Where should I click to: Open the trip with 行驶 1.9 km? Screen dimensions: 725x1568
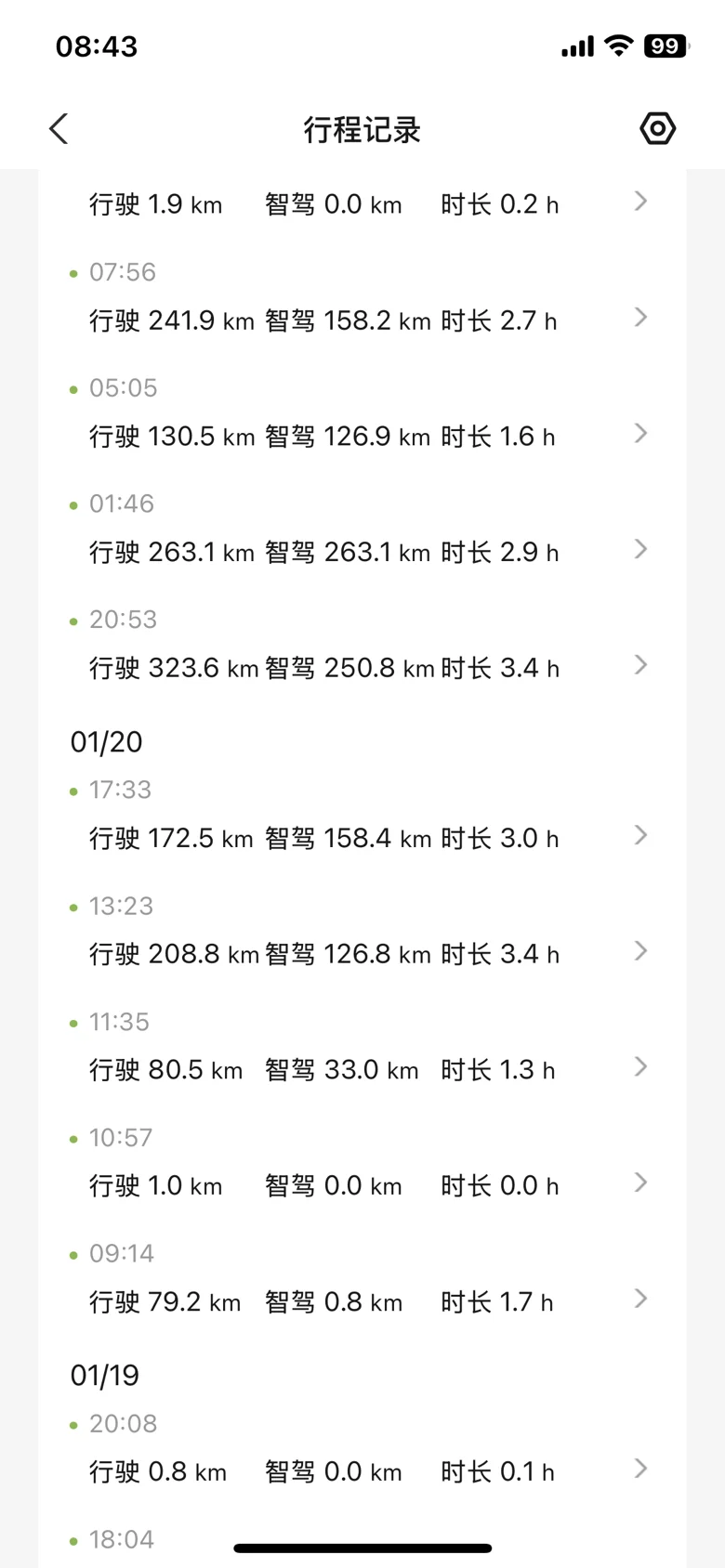[x=362, y=203]
